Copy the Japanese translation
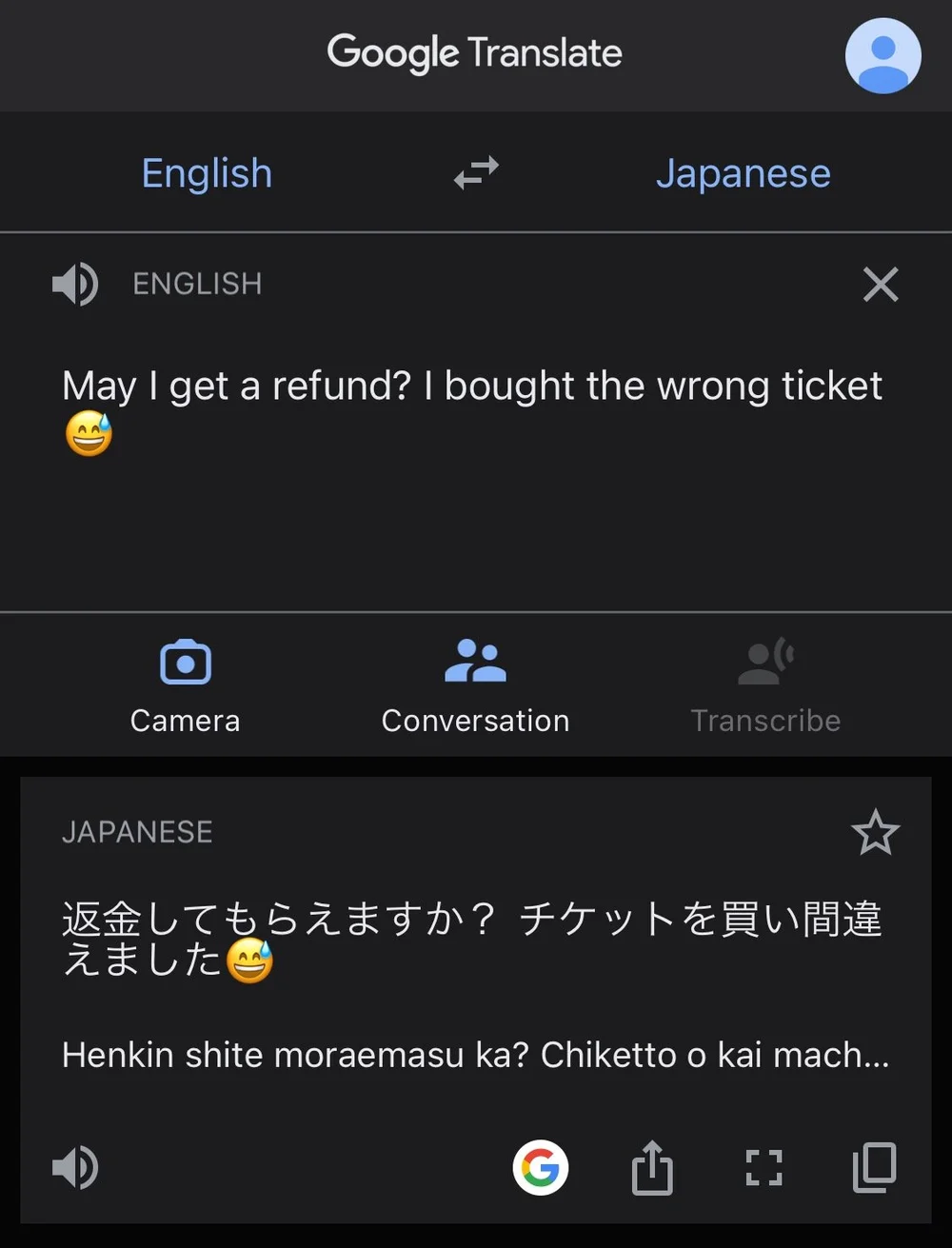Screen dimensions: 952x1248 (x=874, y=1167)
